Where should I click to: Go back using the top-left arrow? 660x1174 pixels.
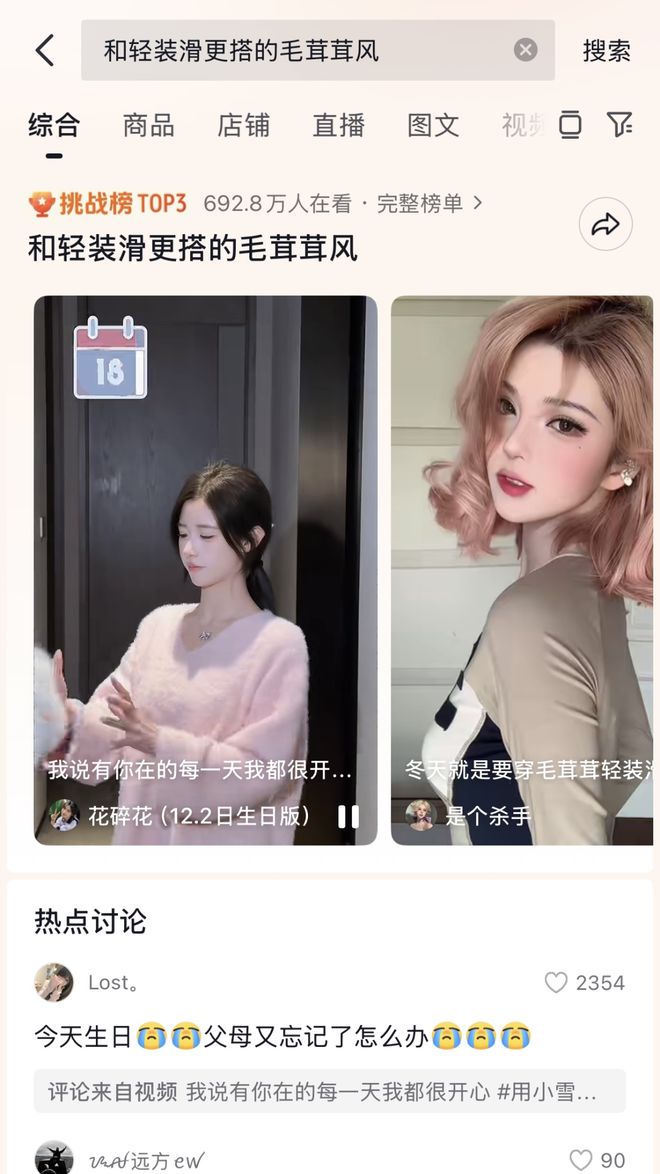point(44,50)
